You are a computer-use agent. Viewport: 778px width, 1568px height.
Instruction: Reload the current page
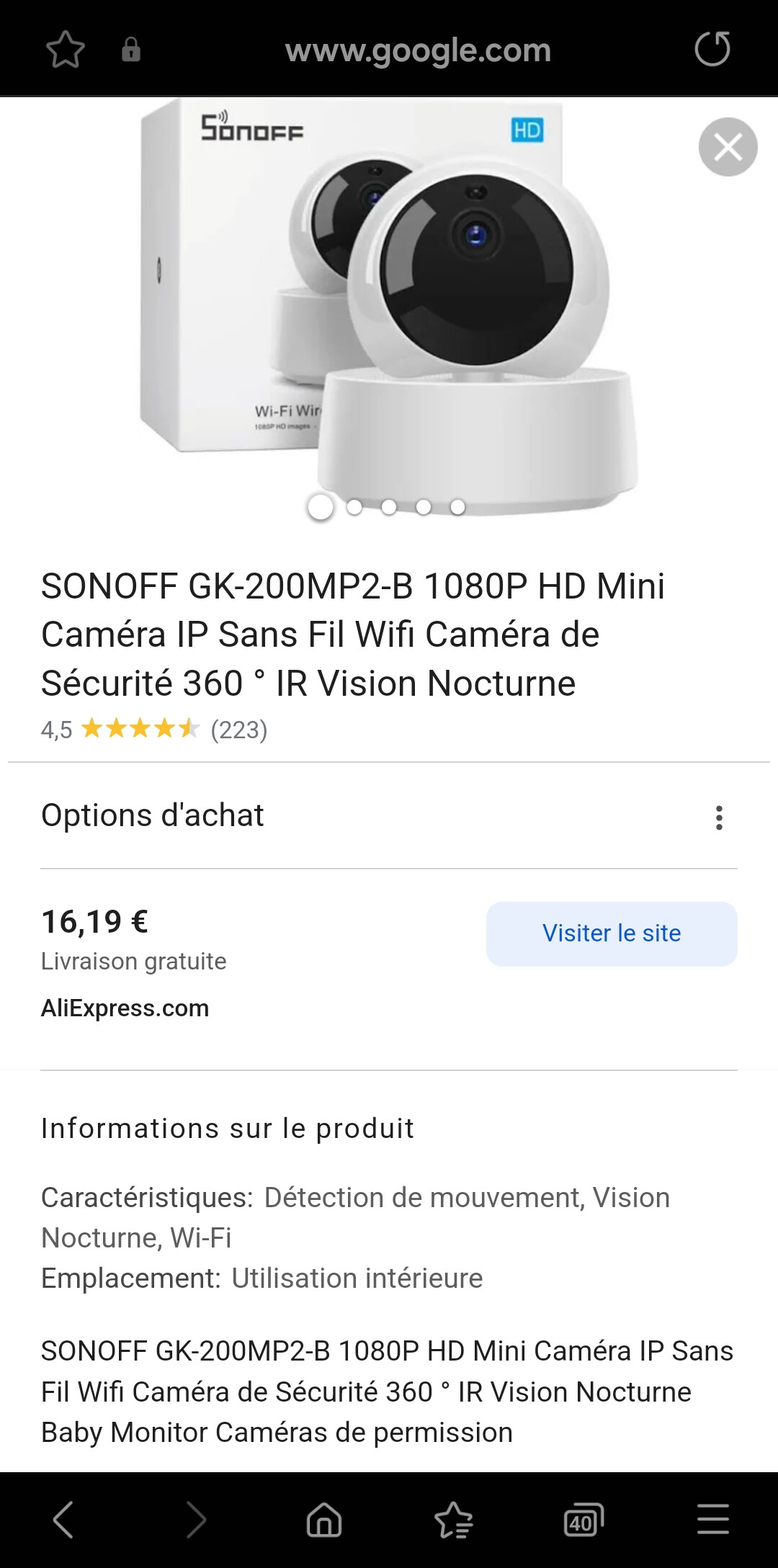[x=712, y=49]
